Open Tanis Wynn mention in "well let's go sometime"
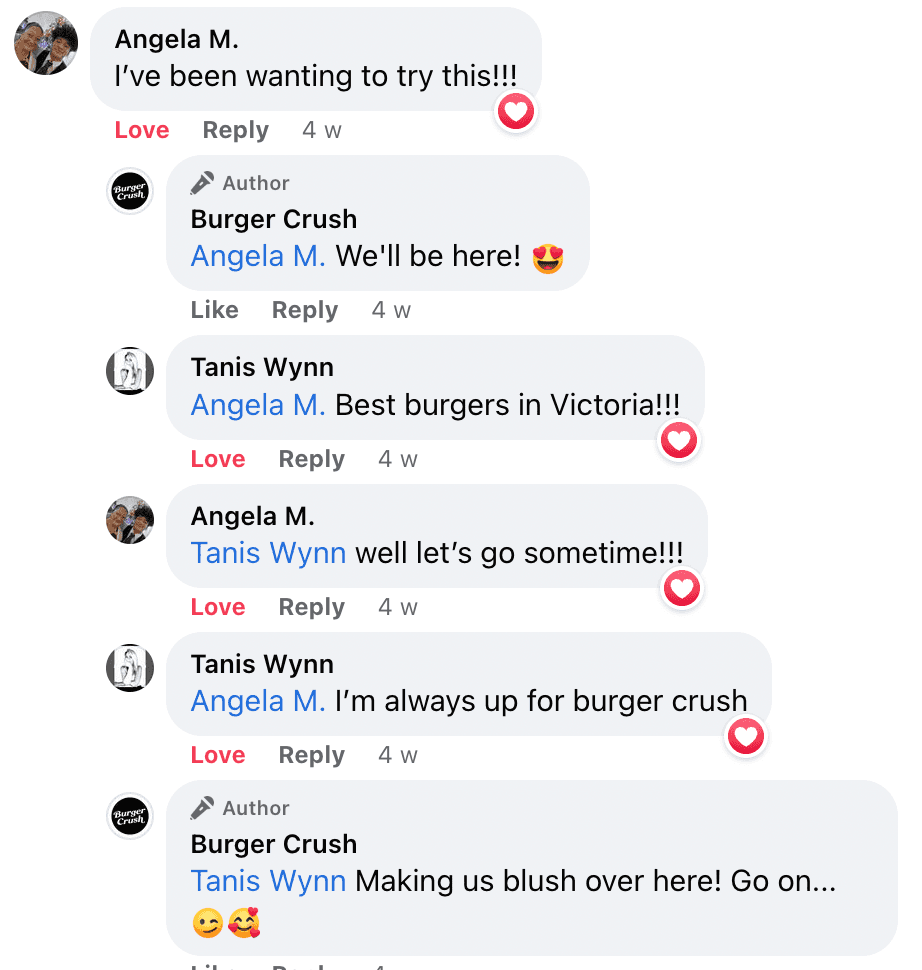The image size is (922, 970). 268,553
